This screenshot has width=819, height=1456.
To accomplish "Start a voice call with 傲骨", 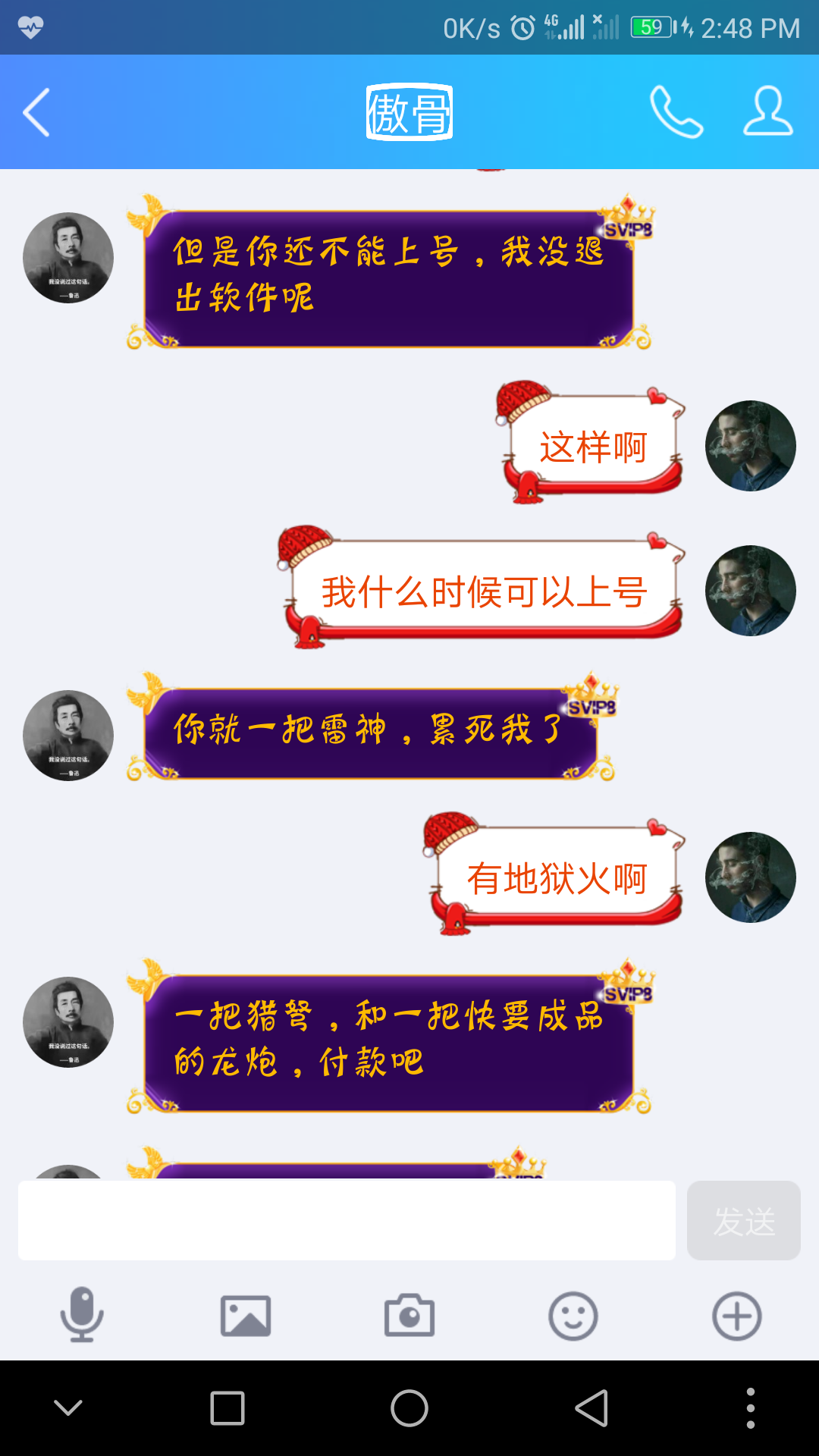I will [x=676, y=112].
